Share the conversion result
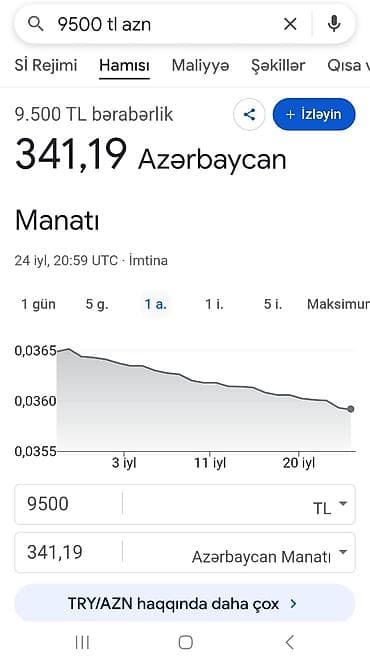This screenshot has height=664, width=370. coord(249,114)
